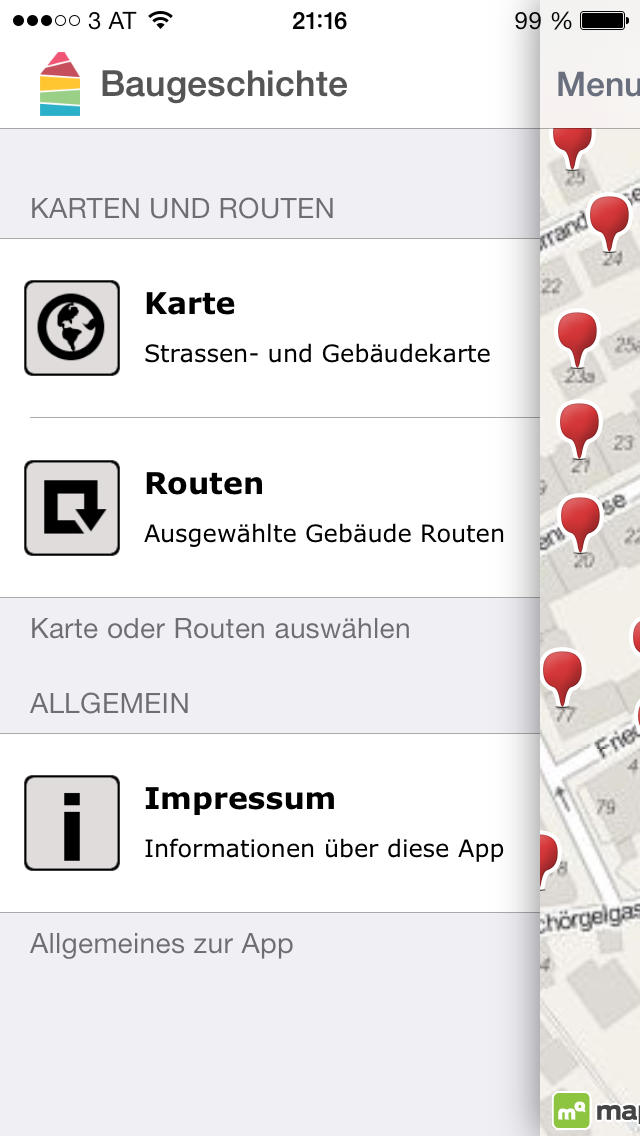Select the red map pin at number 77
Viewport: 640px width, 1136px height.
562,678
